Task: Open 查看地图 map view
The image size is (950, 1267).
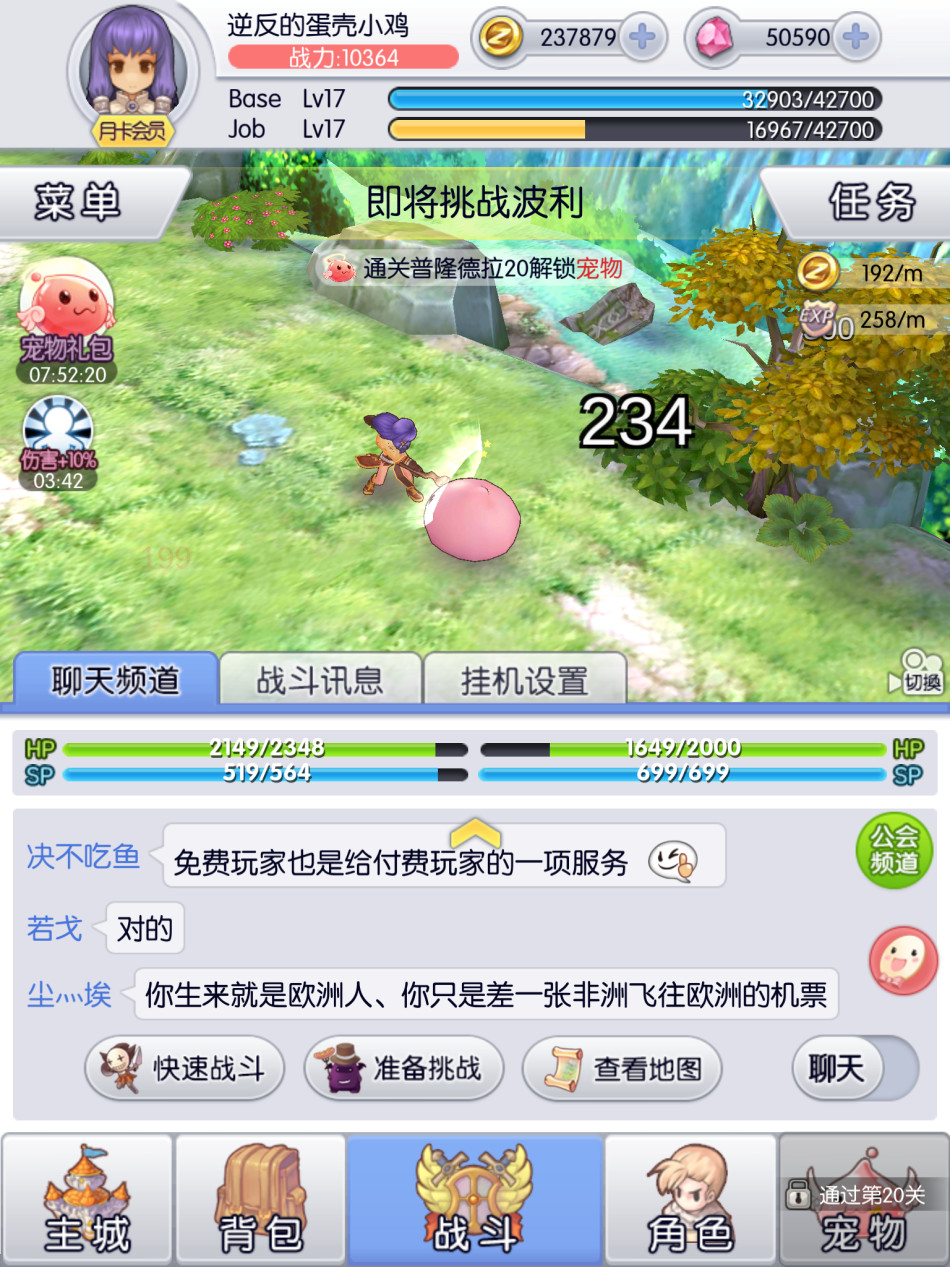Action: coord(623,1069)
